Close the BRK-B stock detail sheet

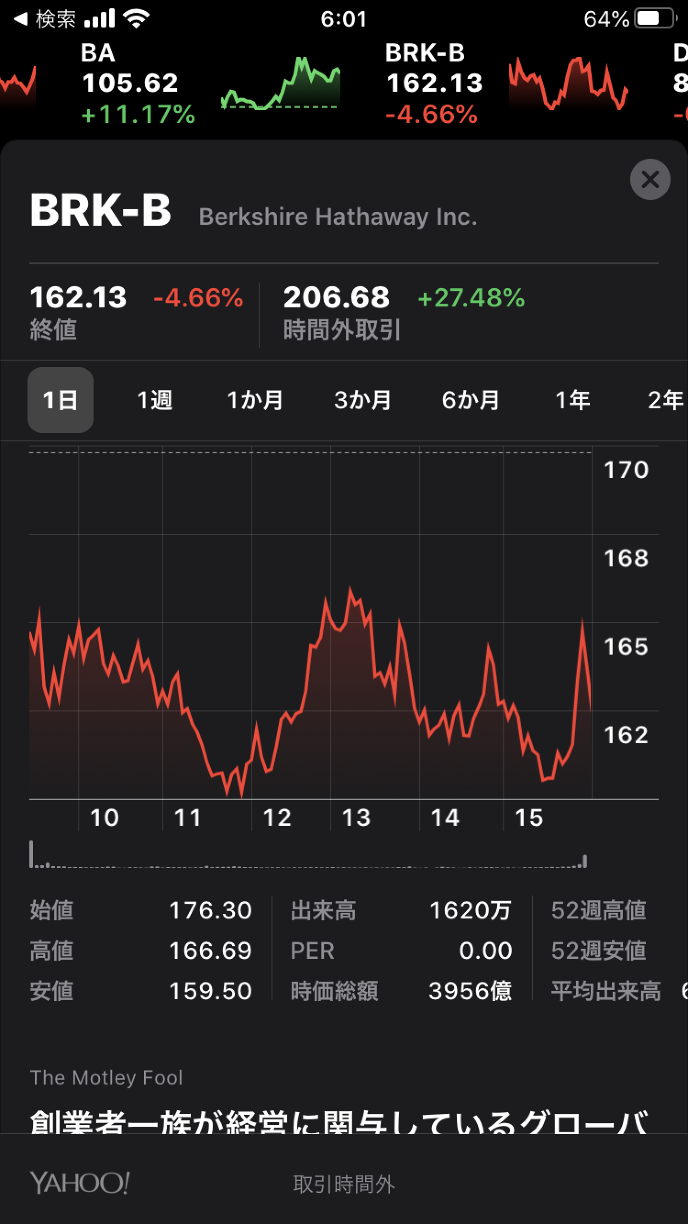(x=650, y=180)
